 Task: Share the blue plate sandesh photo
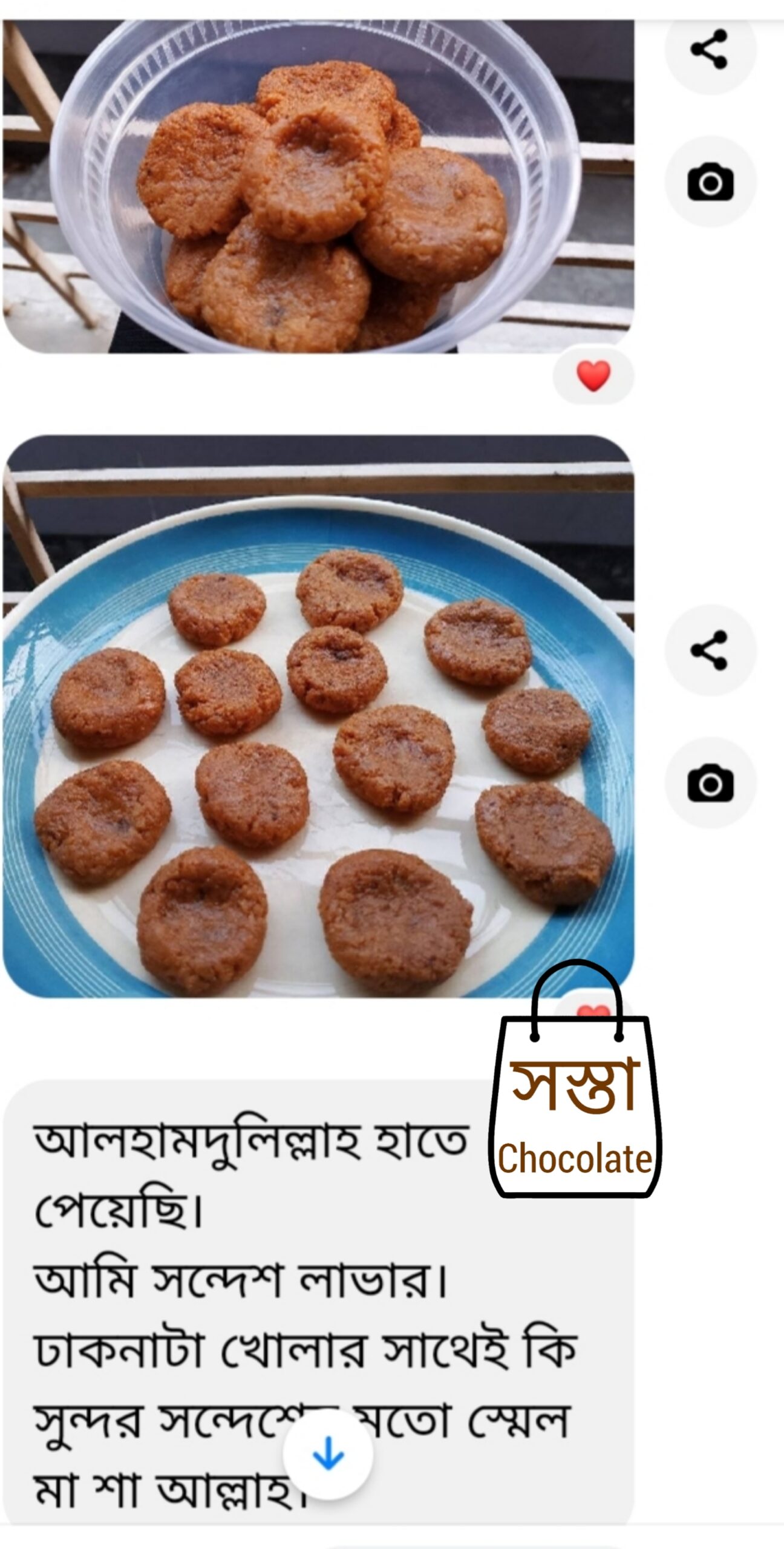click(x=710, y=650)
